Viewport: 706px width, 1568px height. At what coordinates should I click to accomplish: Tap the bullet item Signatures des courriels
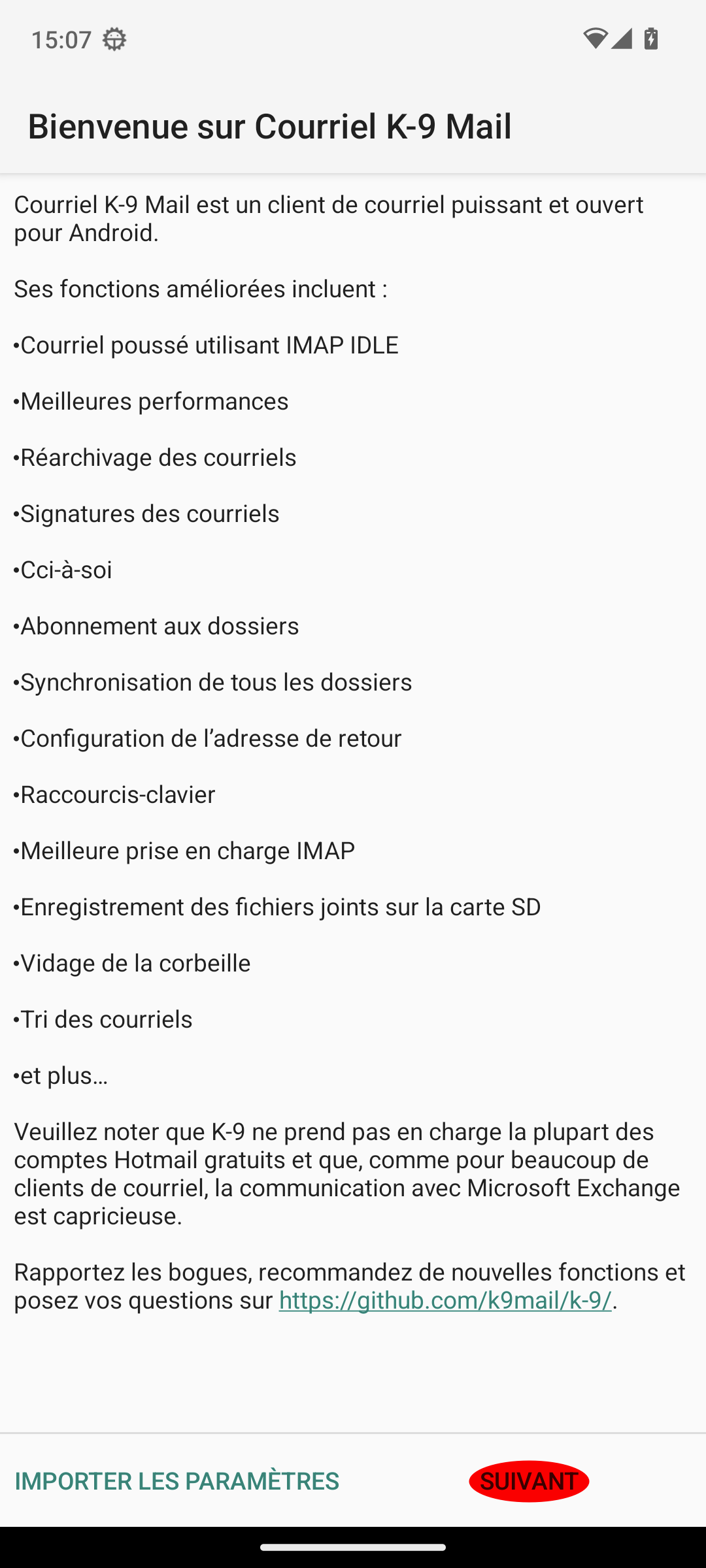(145, 514)
